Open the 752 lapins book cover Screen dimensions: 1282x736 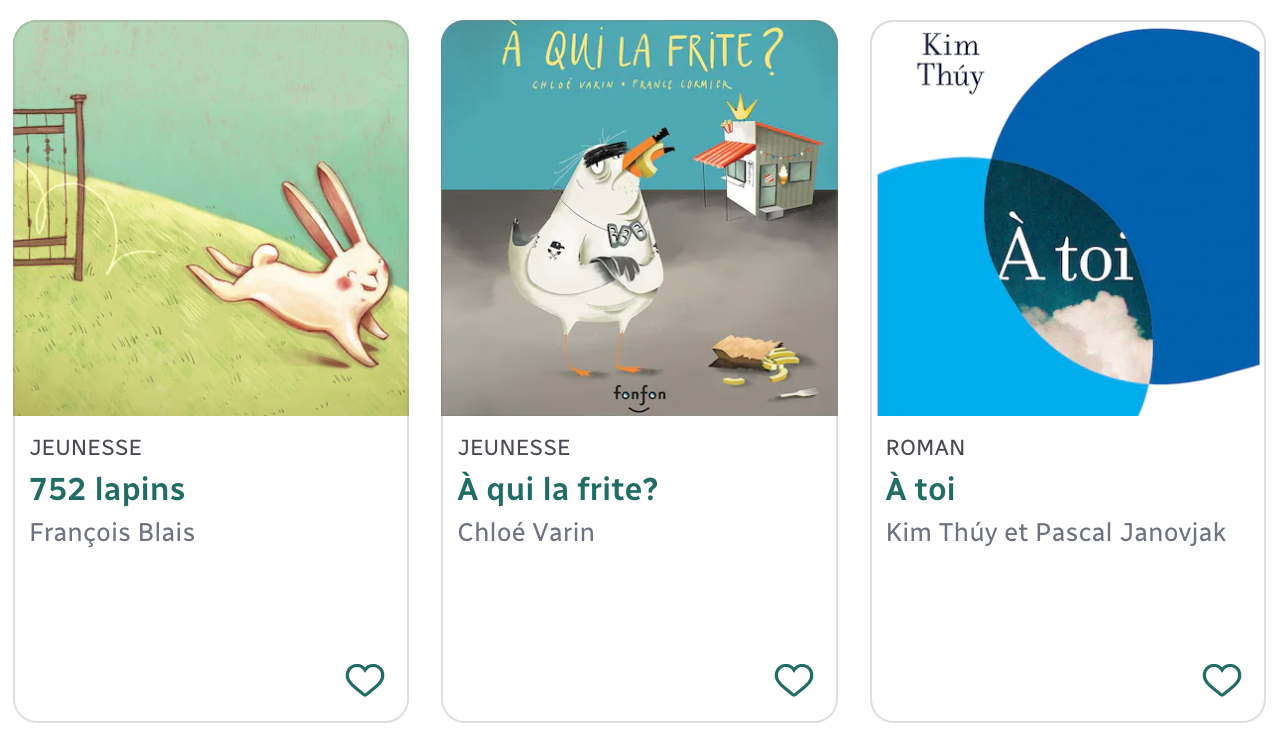tap(211, 218)
